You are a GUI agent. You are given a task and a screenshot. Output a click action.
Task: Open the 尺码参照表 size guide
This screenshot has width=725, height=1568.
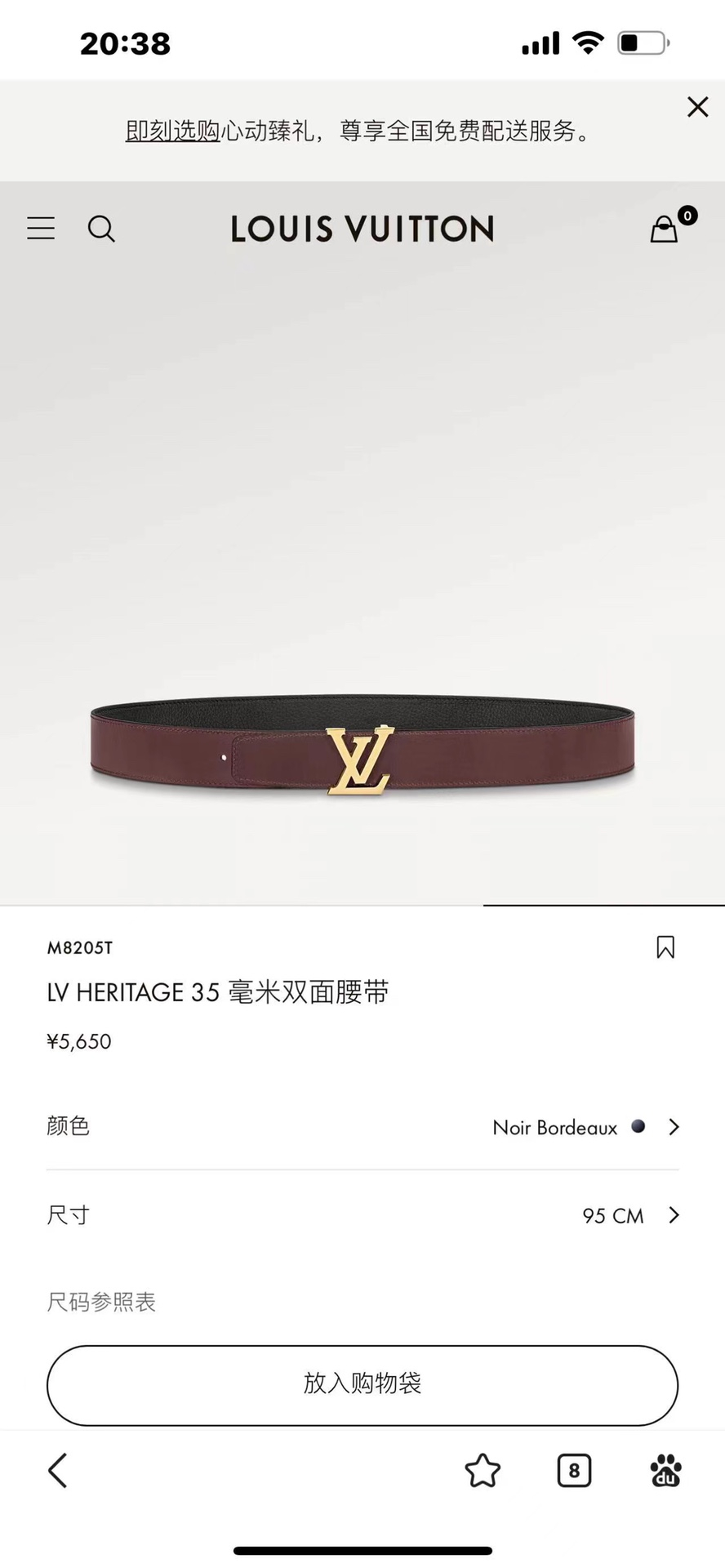(x=101, y=1302)
